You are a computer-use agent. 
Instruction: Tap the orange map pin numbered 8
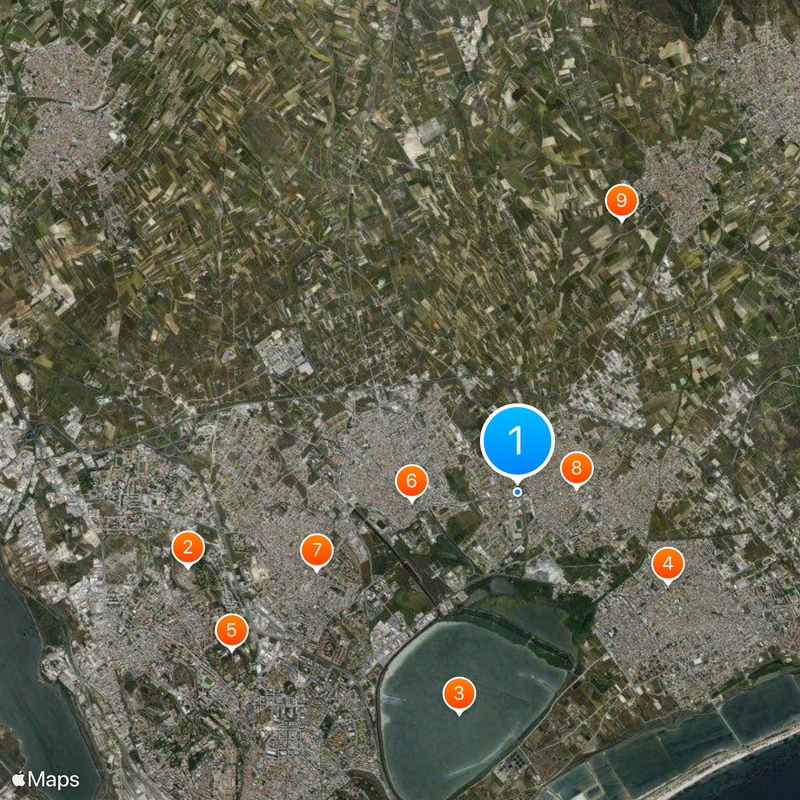click(x=576, y=468)
